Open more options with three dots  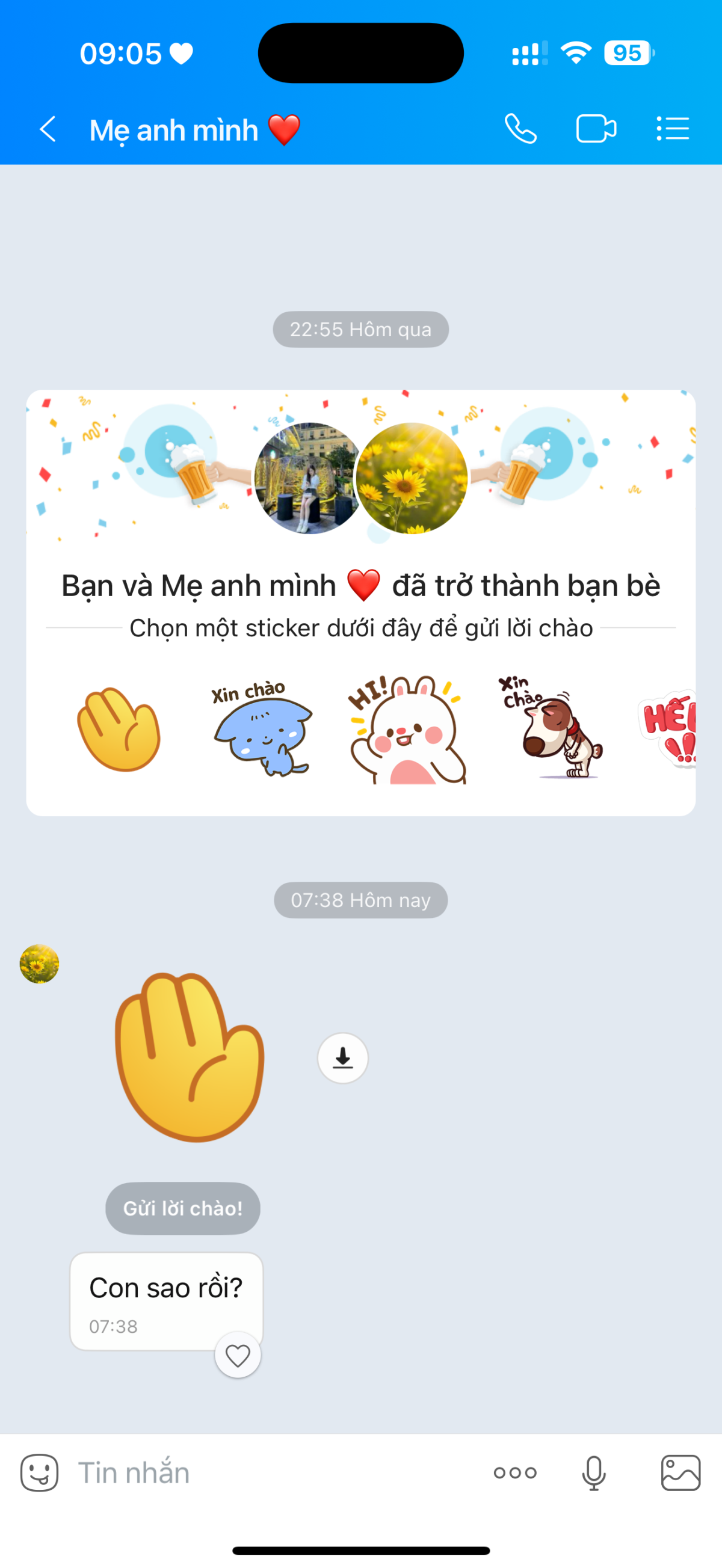[x=515, y=1473]
